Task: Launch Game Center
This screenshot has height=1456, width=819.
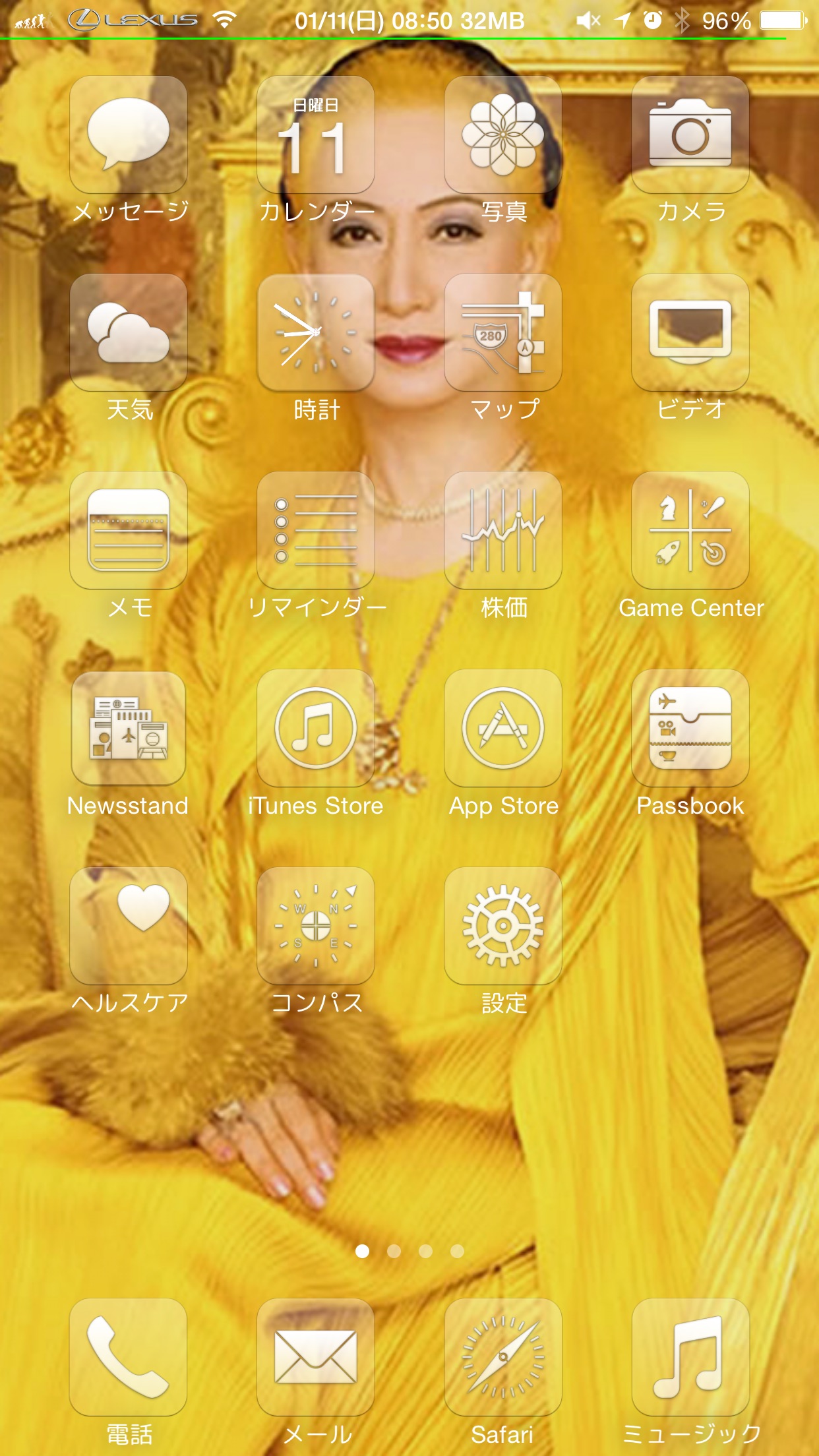Action: pos(690,530)
